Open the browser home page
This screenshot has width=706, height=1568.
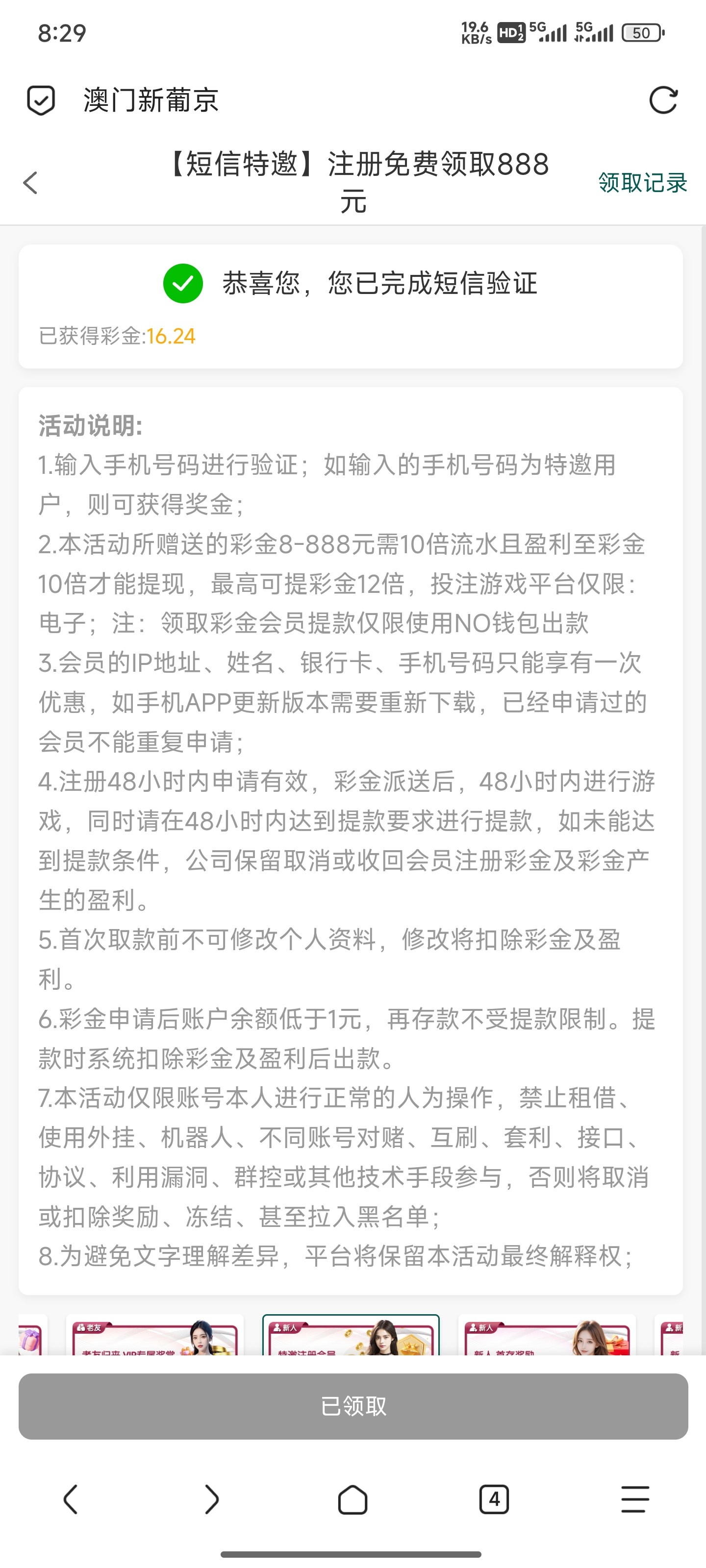click(x=353, y=1499)
